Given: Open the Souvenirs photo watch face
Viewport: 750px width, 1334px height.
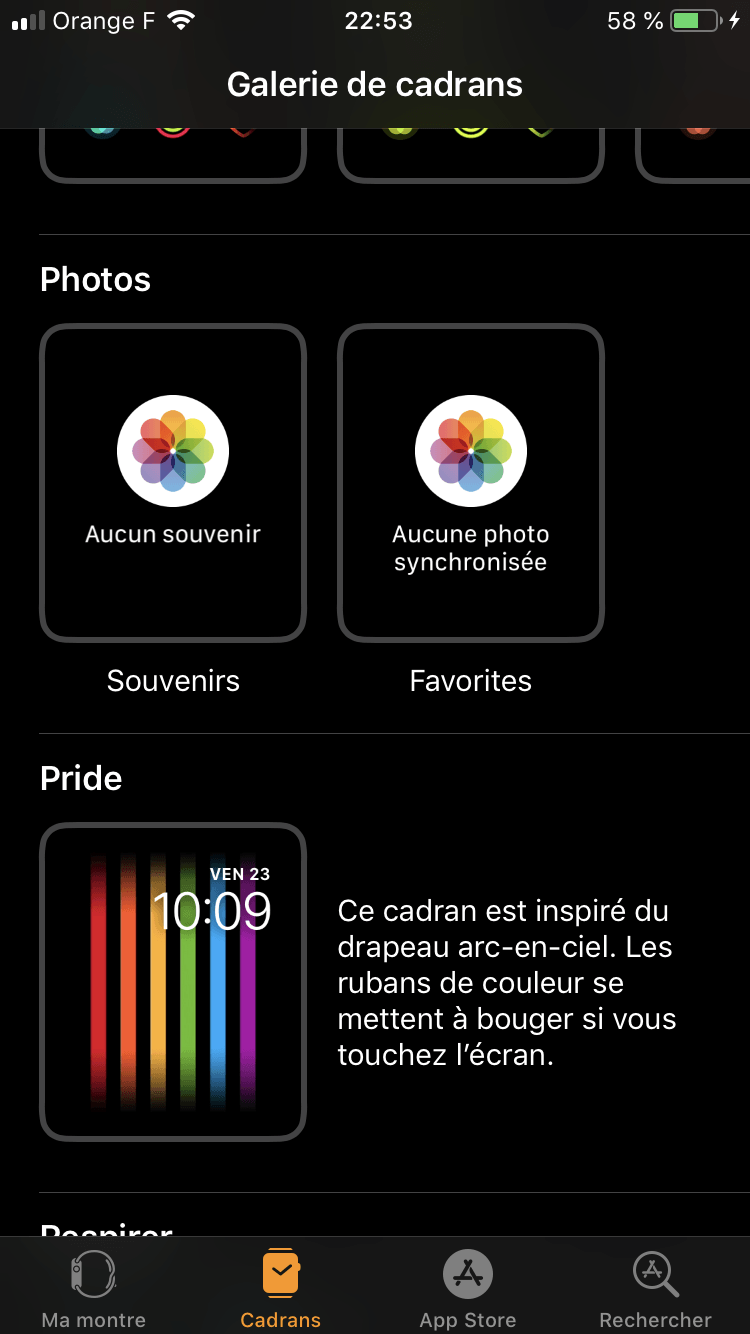Looking at the screenshot, I should click(x=173, y=483).
